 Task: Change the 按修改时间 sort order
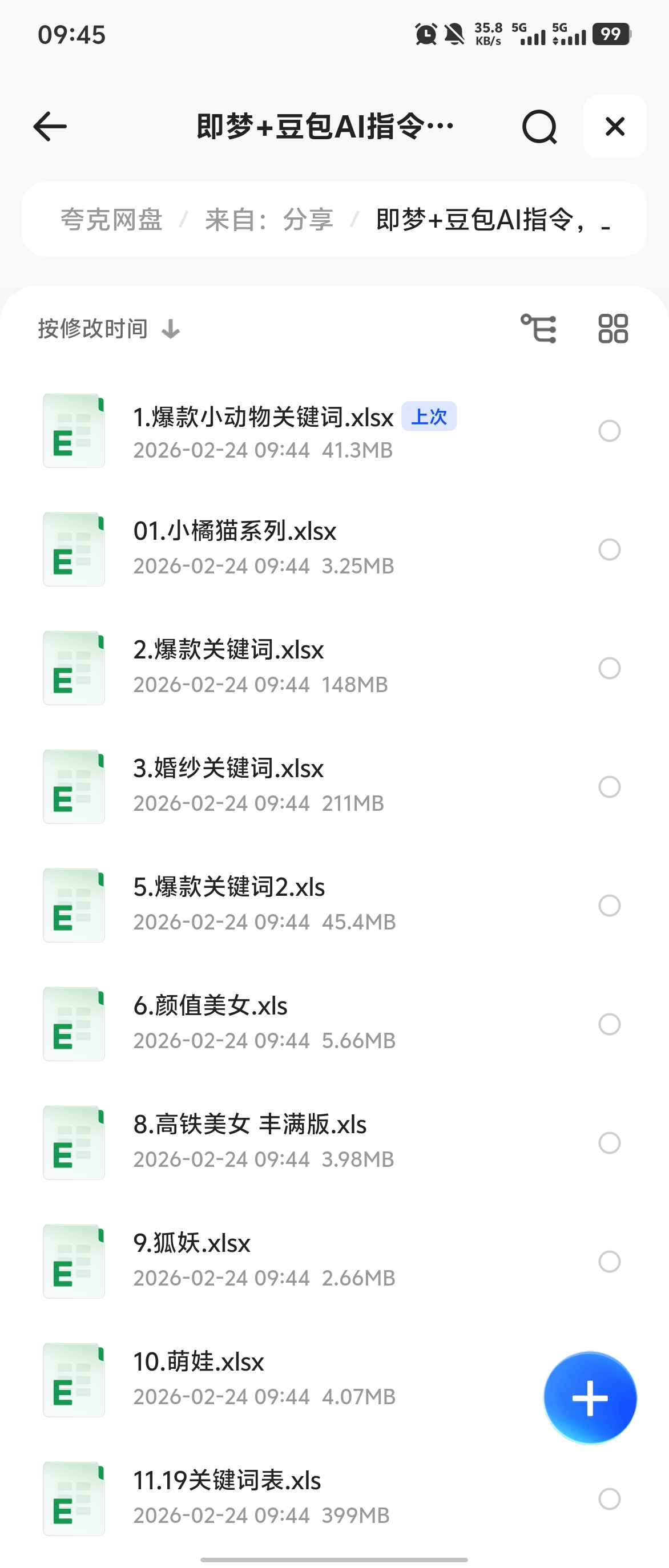click(108, 329)
